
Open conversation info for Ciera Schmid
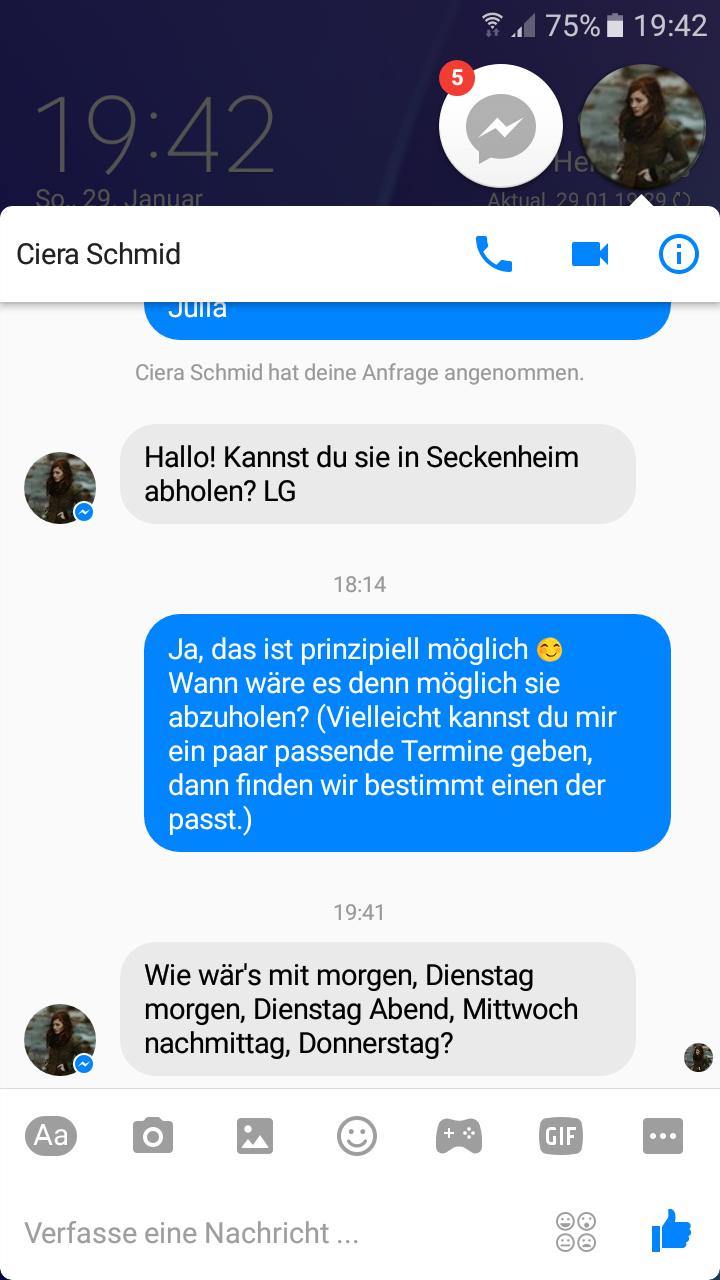(x=679, y=254)
